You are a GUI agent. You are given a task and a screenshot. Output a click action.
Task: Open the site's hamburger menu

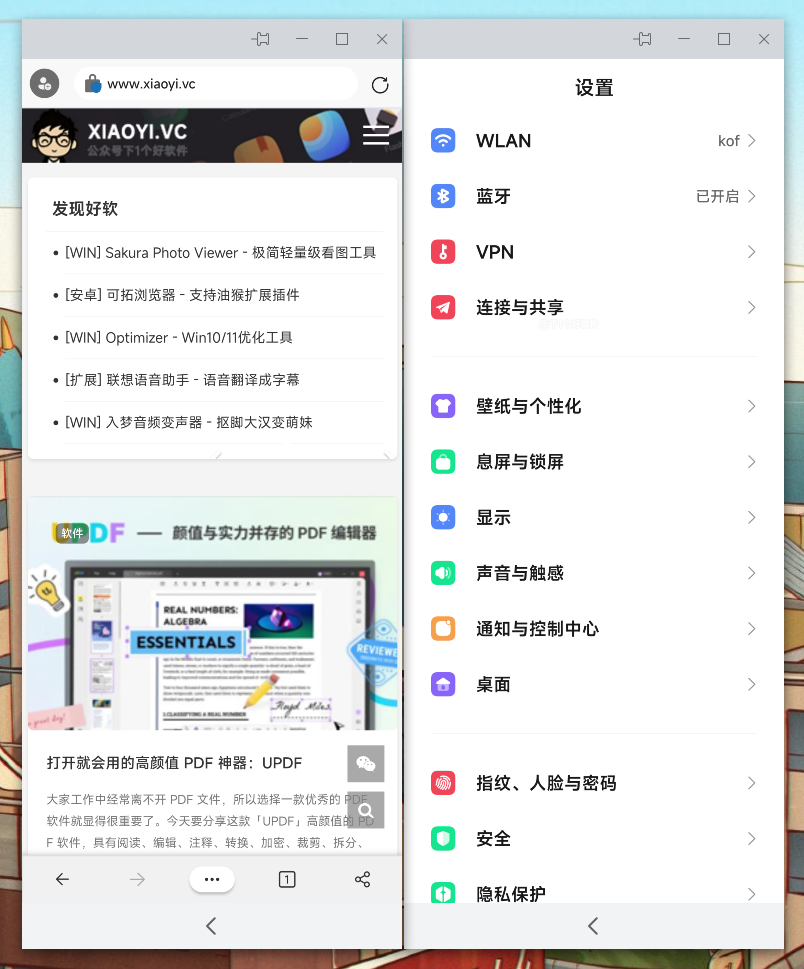[376, 136]
